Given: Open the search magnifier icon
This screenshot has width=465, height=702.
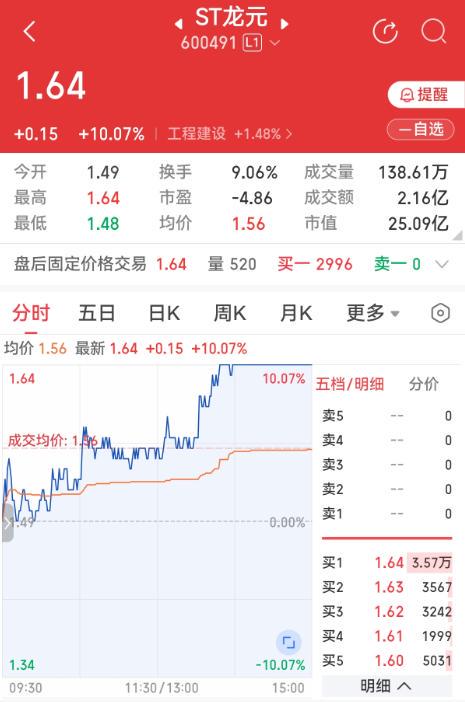Looking at the screenshot, I should [434, 31].
